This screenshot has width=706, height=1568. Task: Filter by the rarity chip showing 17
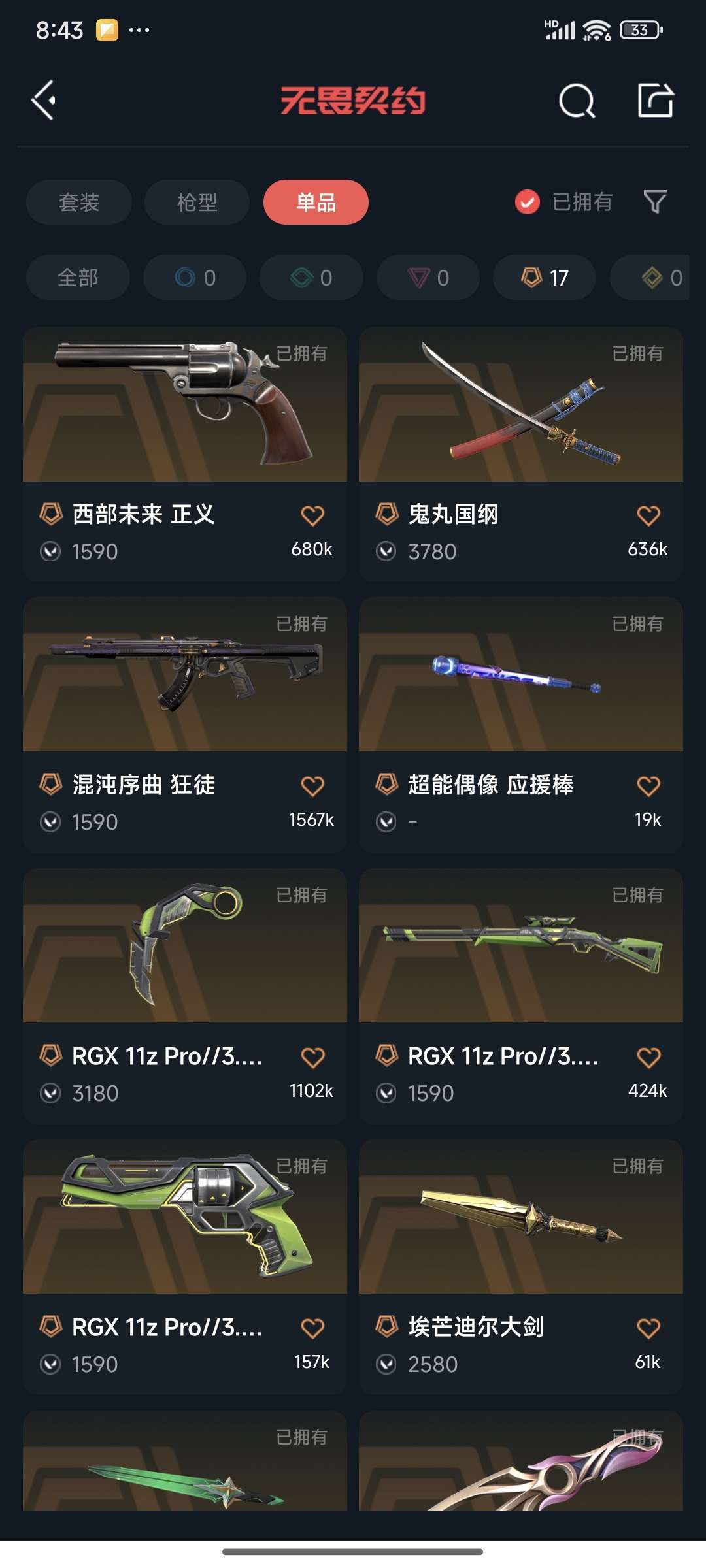tap(545, 278)
